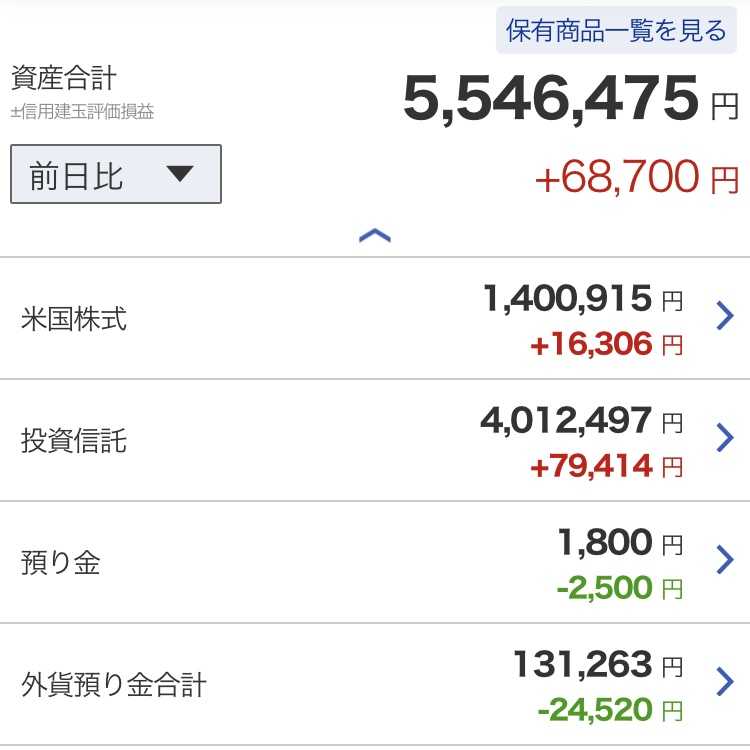Open 外貨預り金合計 details
750x750 pixels.
click(x=375, y=684)
